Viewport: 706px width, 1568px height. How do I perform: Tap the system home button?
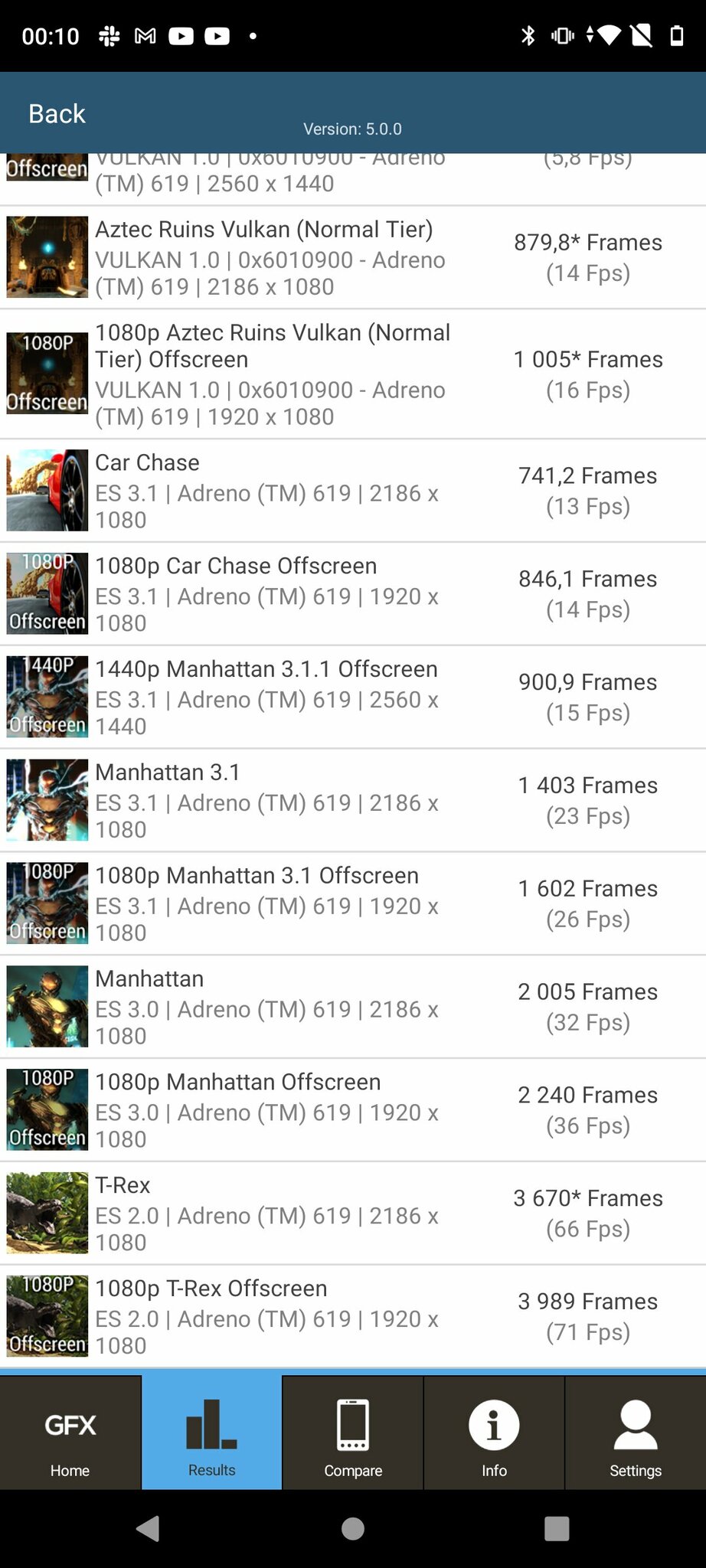352,1529
